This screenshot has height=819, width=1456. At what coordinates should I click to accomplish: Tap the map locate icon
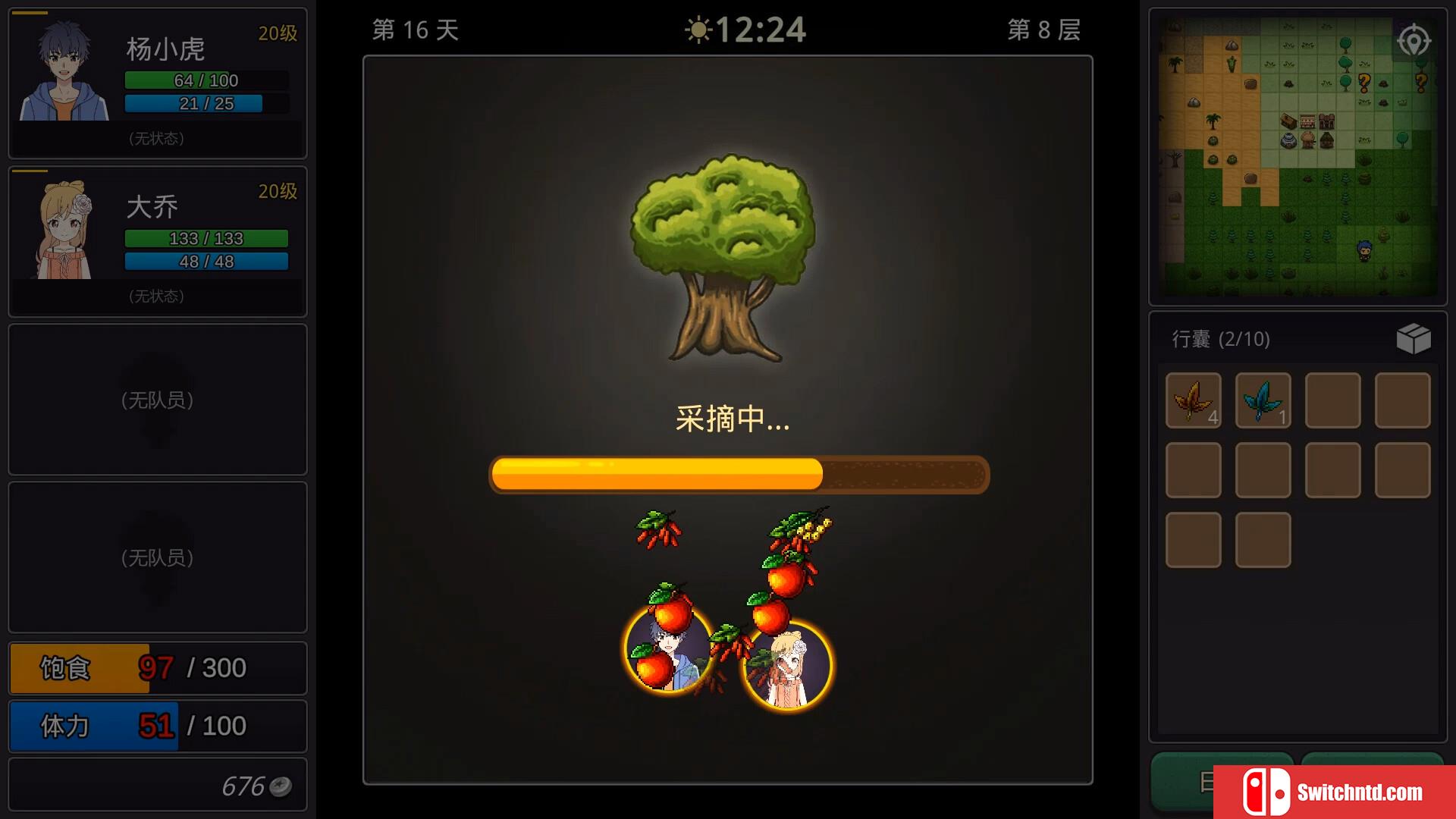pyautogui.click(x=1414, y=40)
